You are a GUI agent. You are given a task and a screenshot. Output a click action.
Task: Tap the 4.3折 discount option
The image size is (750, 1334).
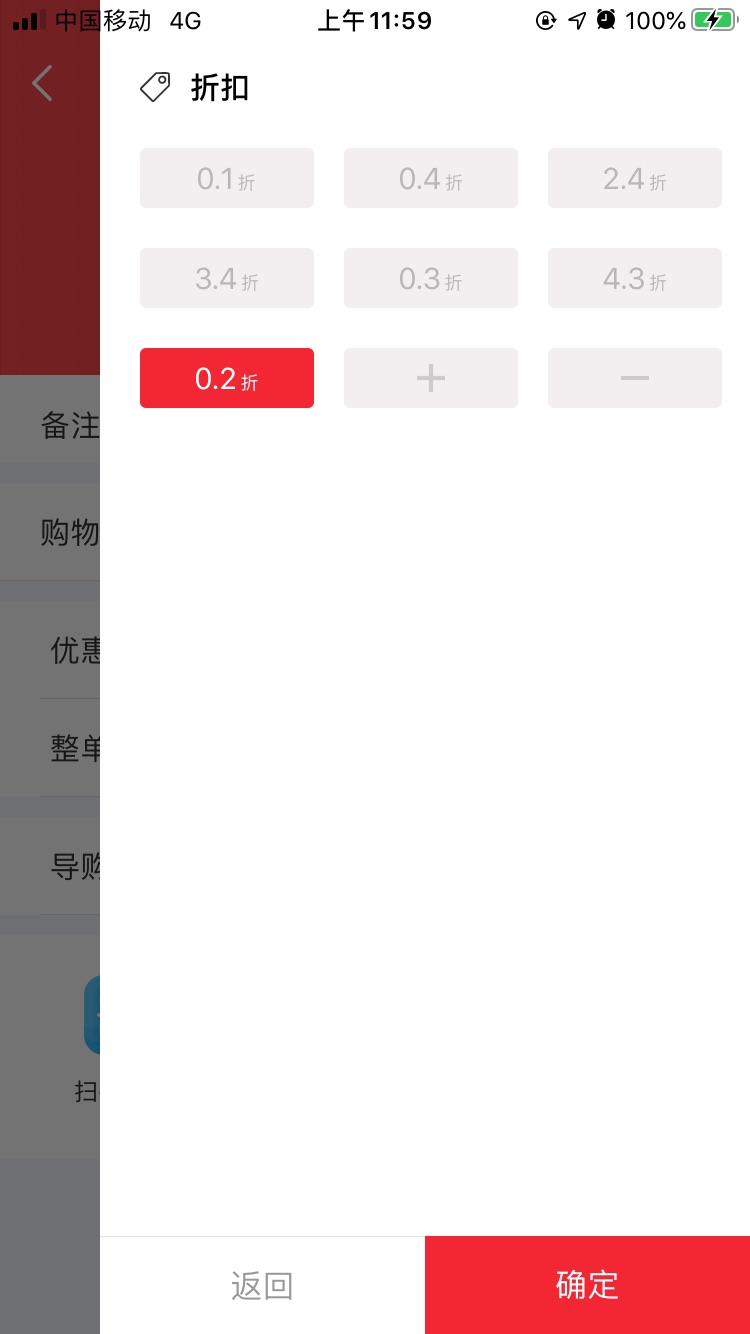tap(635, 279)
